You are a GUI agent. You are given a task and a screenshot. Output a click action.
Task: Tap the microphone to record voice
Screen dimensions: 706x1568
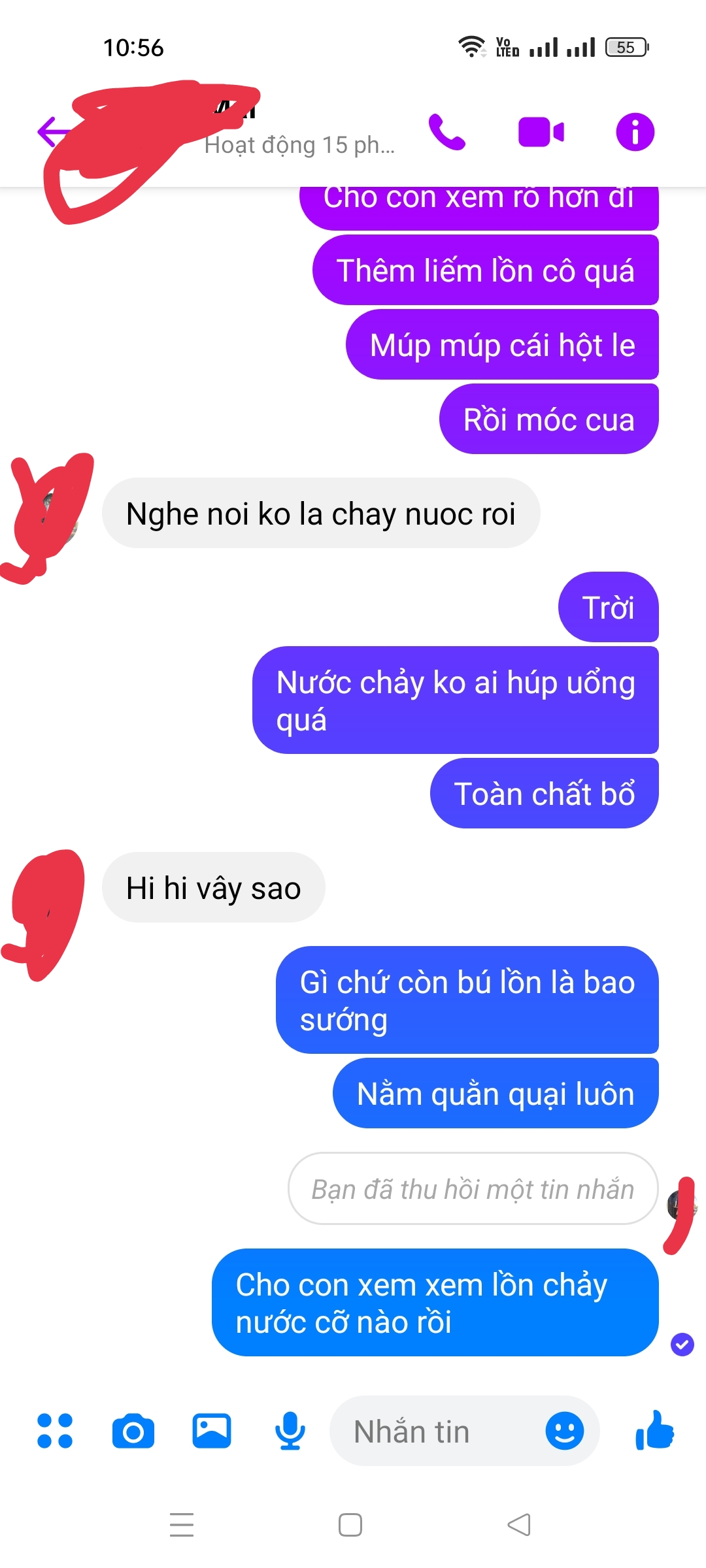coord(290,1431)
